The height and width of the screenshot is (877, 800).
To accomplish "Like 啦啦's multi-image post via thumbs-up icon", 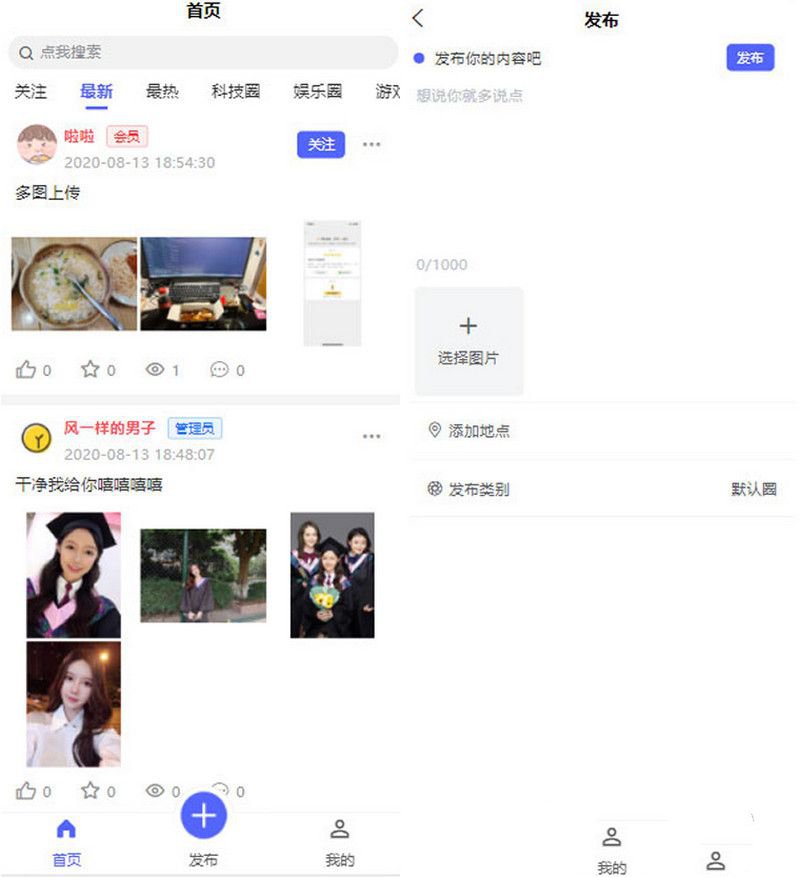I will pos(26,368).
